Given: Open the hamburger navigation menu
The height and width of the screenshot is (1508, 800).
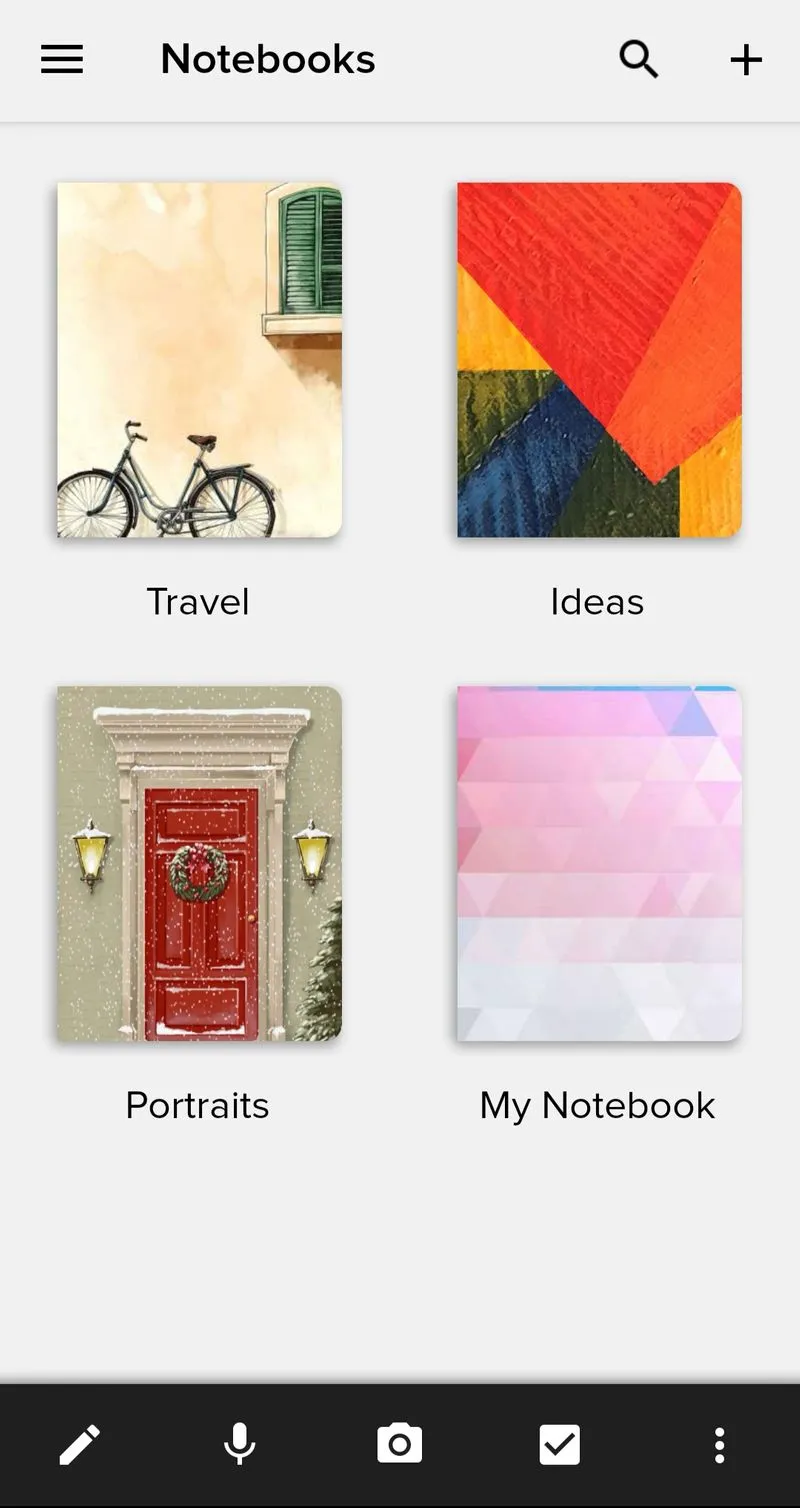Looking at the screenshot, I should (62, 59).
